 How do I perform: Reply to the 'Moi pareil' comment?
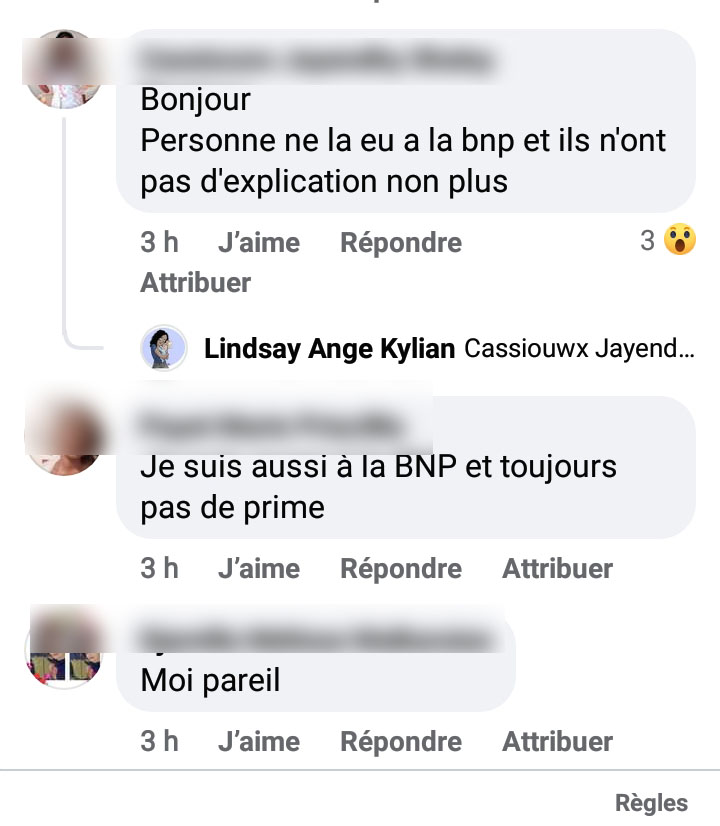click(x=401, y=742)
